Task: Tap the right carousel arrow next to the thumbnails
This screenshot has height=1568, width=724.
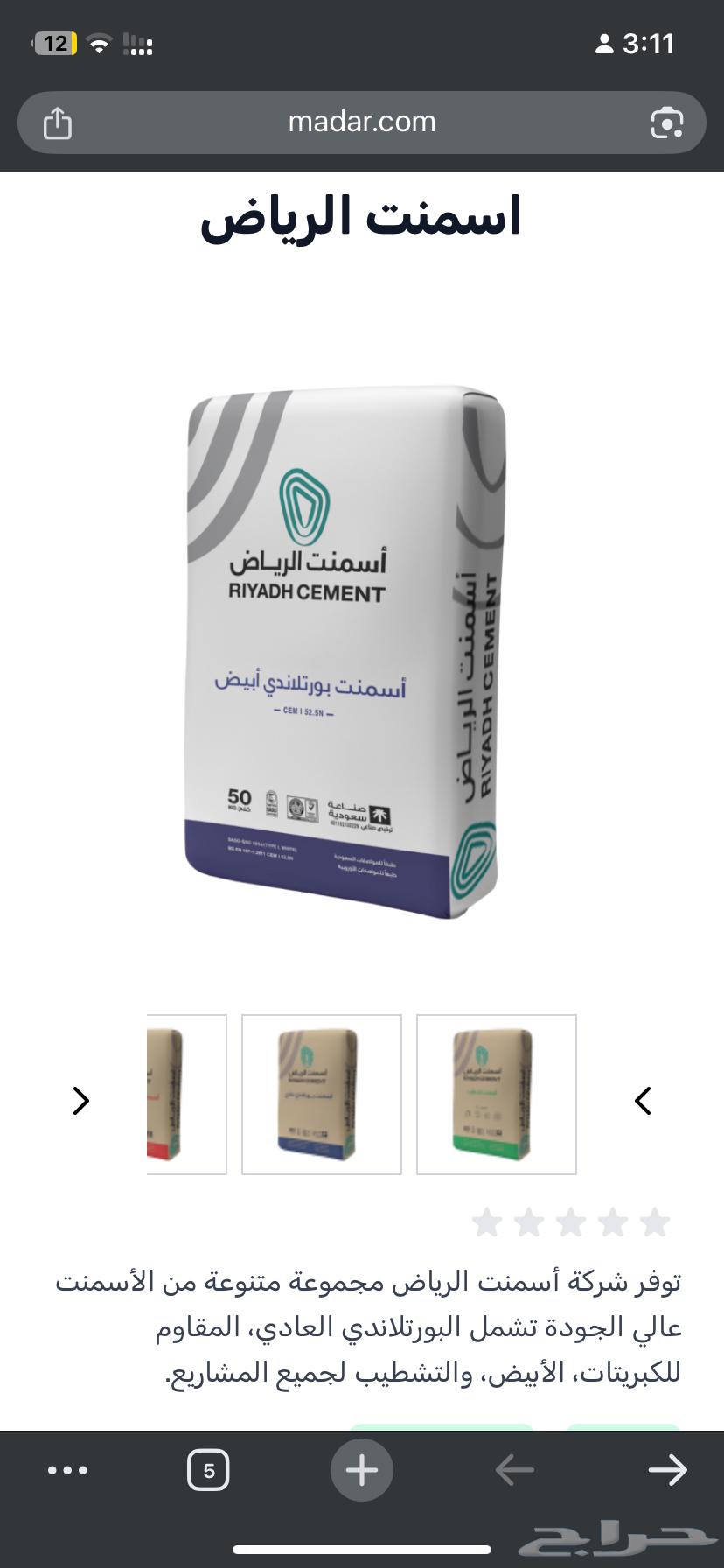Action: coord(644,1100)
